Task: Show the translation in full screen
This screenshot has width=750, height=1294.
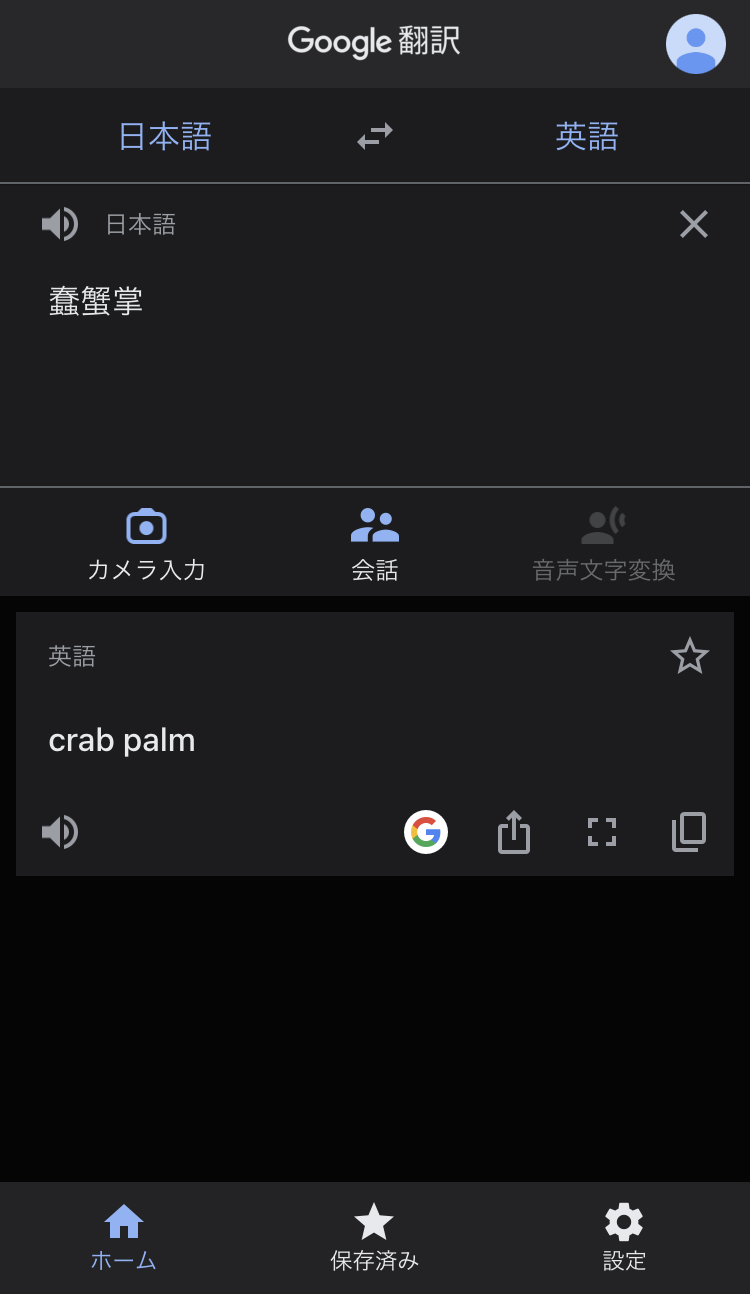Action: (x=601, y=832)
